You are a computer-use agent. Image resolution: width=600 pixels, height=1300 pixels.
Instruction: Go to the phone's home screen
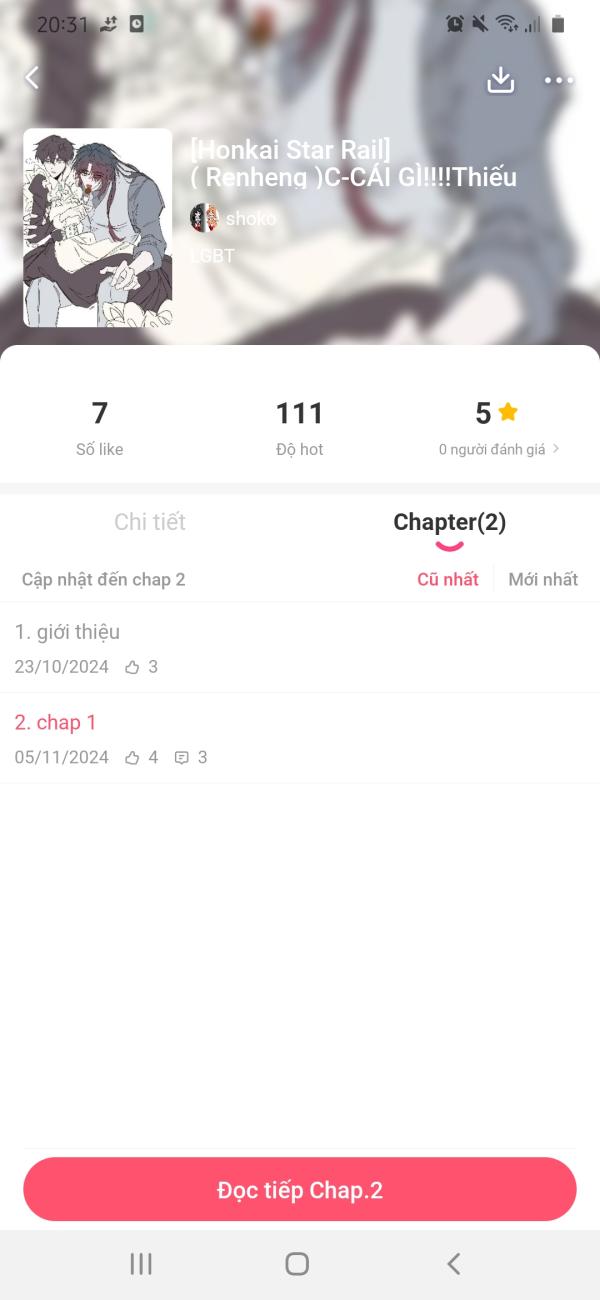297,1264
